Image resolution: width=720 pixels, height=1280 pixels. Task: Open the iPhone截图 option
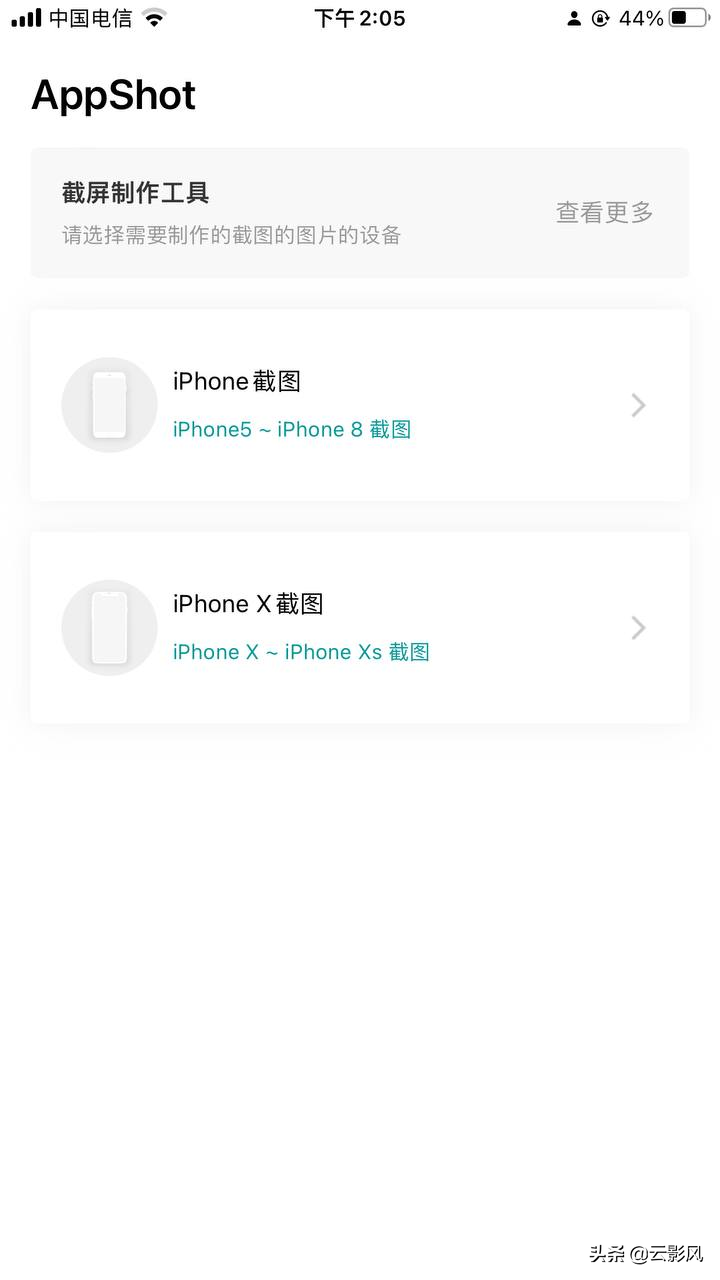tap(360, 405)
